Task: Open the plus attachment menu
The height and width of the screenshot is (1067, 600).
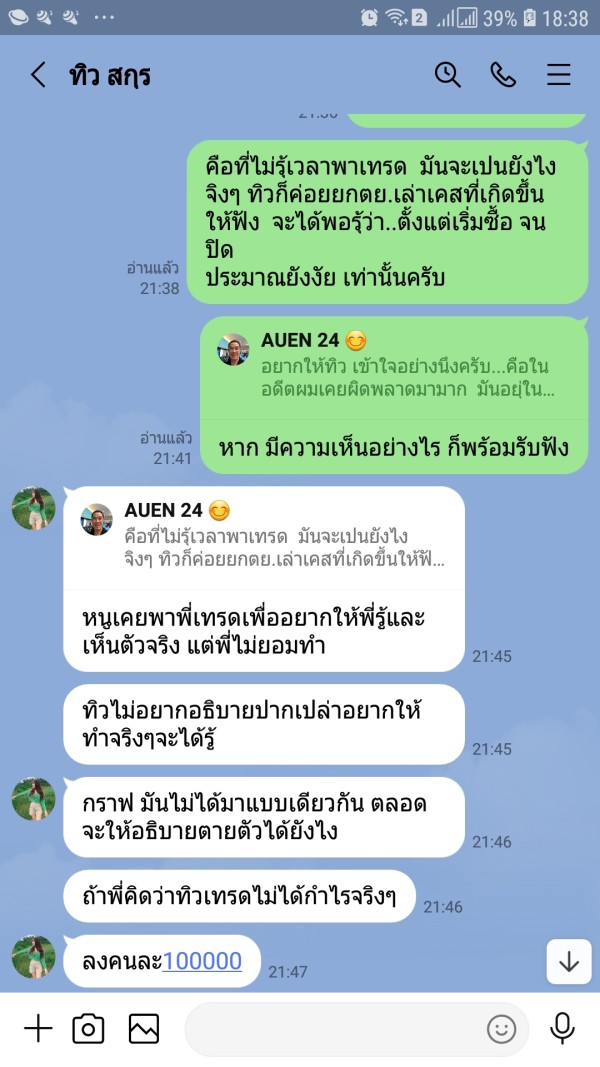Action: 38,1028
